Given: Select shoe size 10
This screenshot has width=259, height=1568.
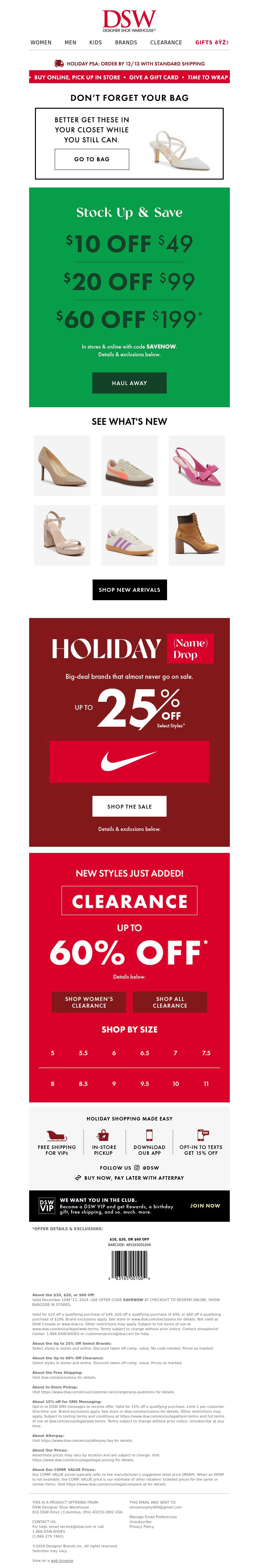Looking at the screenshot, I should point(175,1084).
